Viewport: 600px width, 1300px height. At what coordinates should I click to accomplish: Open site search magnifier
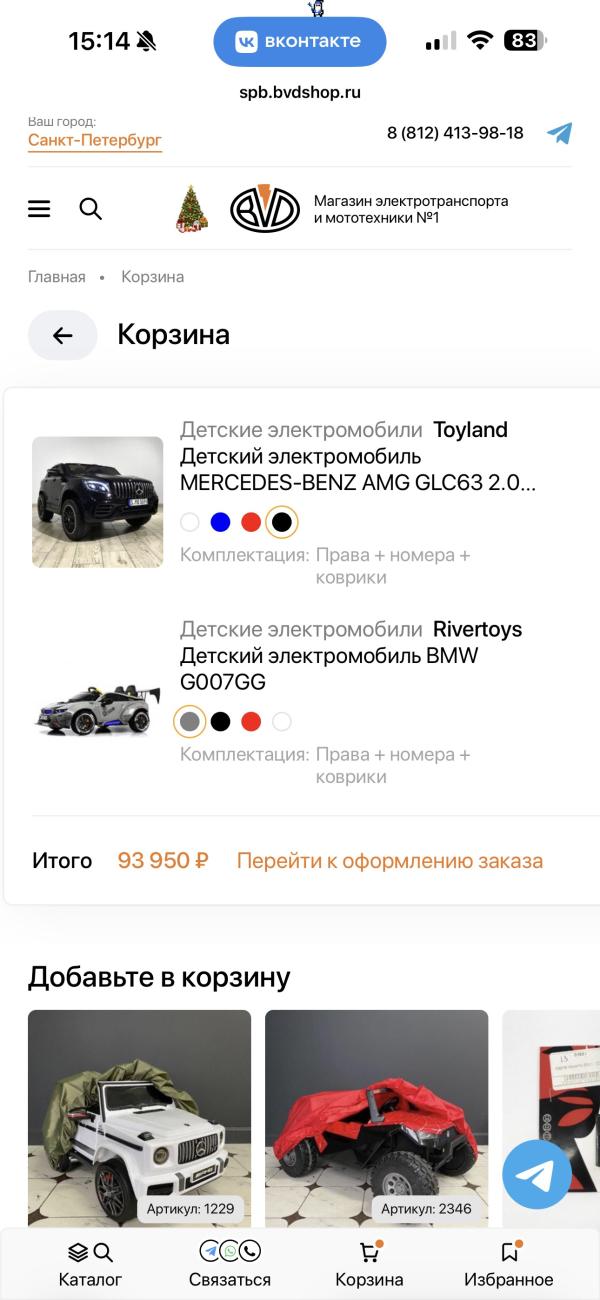(91, 209)
